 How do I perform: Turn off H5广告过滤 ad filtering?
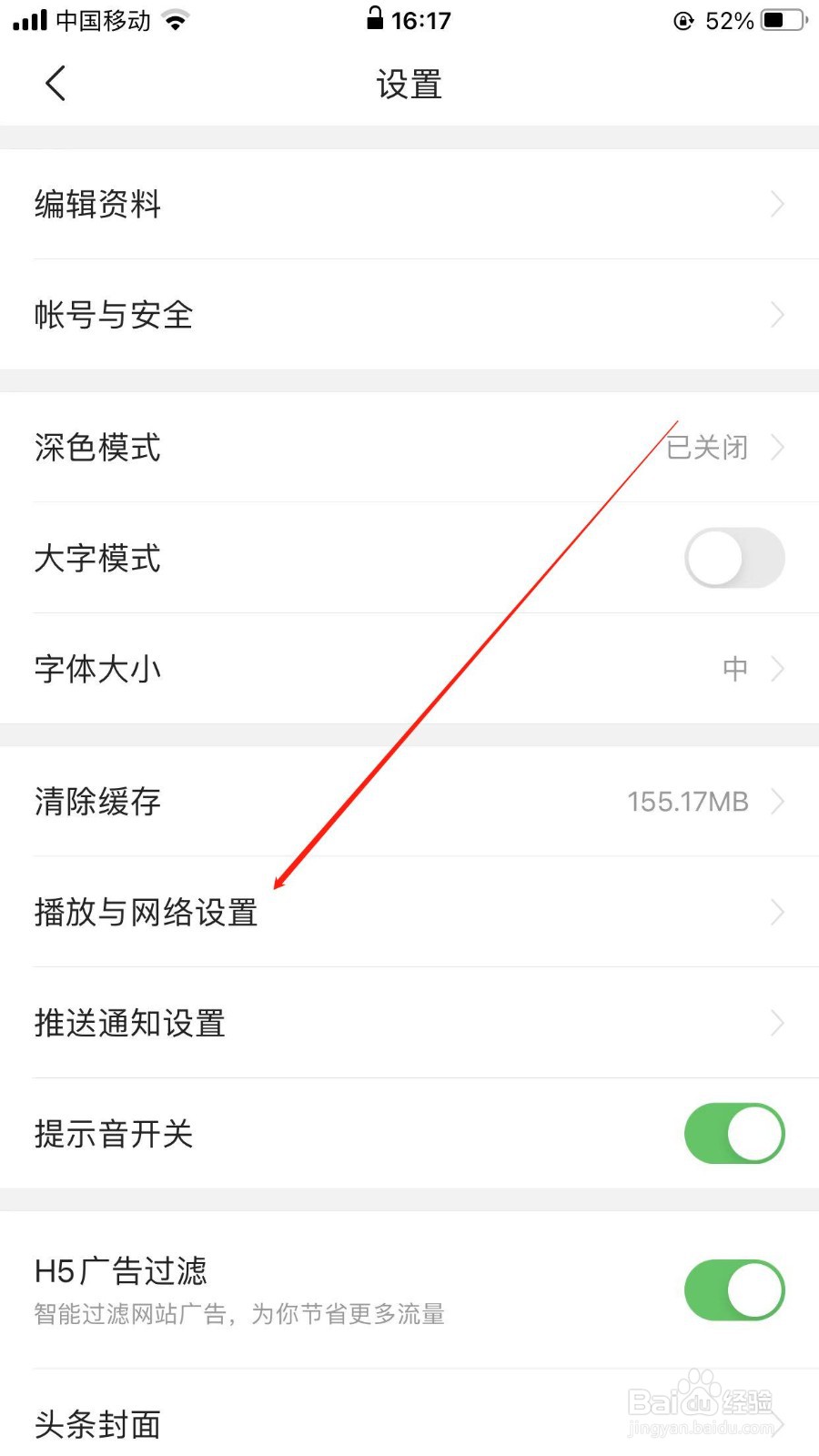(x=733, y=1289)
